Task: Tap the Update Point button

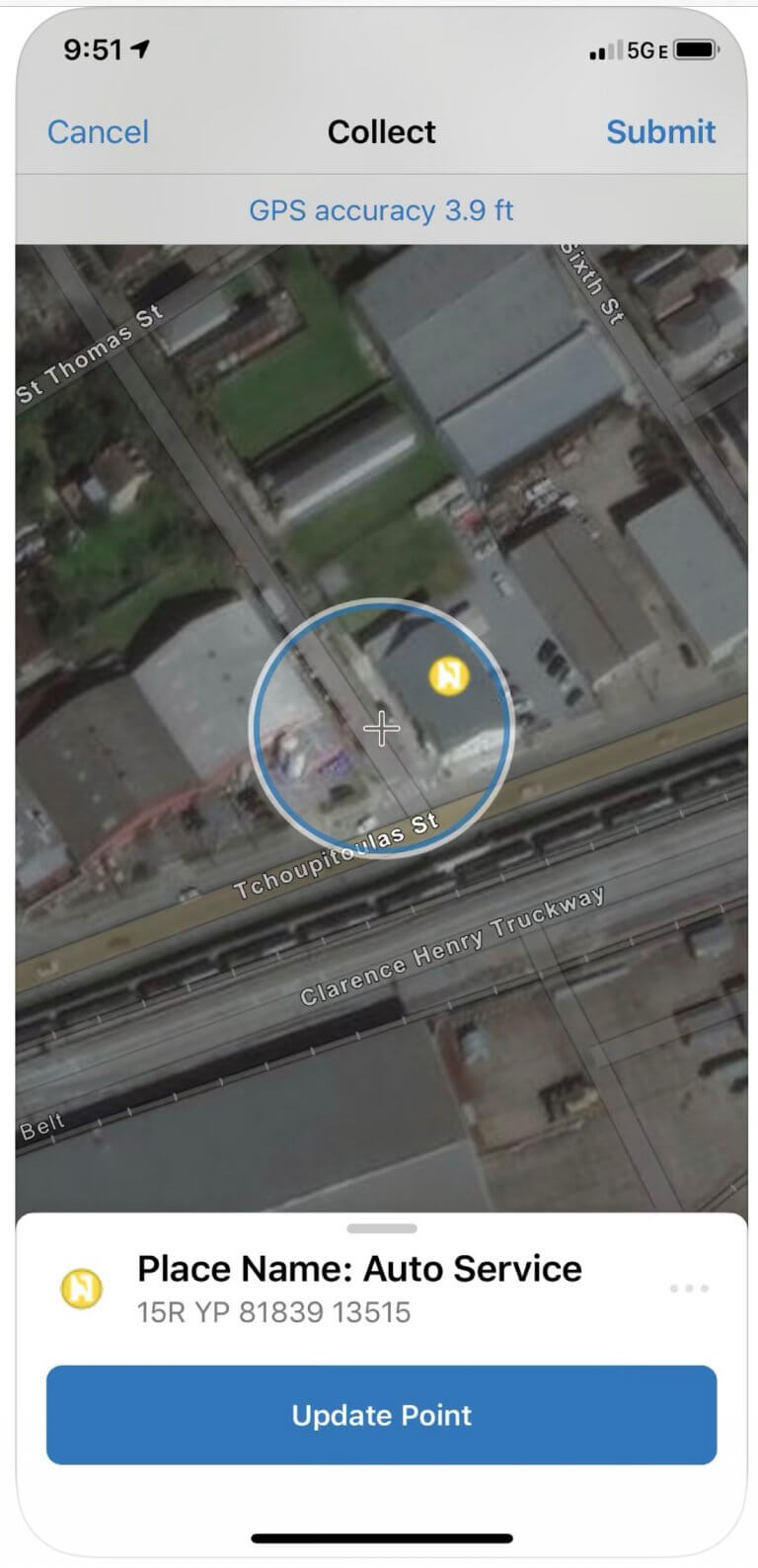Action: tap(381, 1414)
